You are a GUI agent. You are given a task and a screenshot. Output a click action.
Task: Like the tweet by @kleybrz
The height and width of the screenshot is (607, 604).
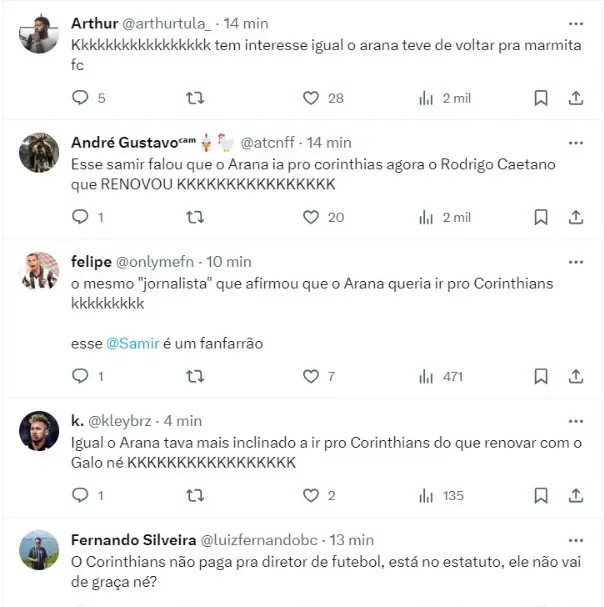311,495
